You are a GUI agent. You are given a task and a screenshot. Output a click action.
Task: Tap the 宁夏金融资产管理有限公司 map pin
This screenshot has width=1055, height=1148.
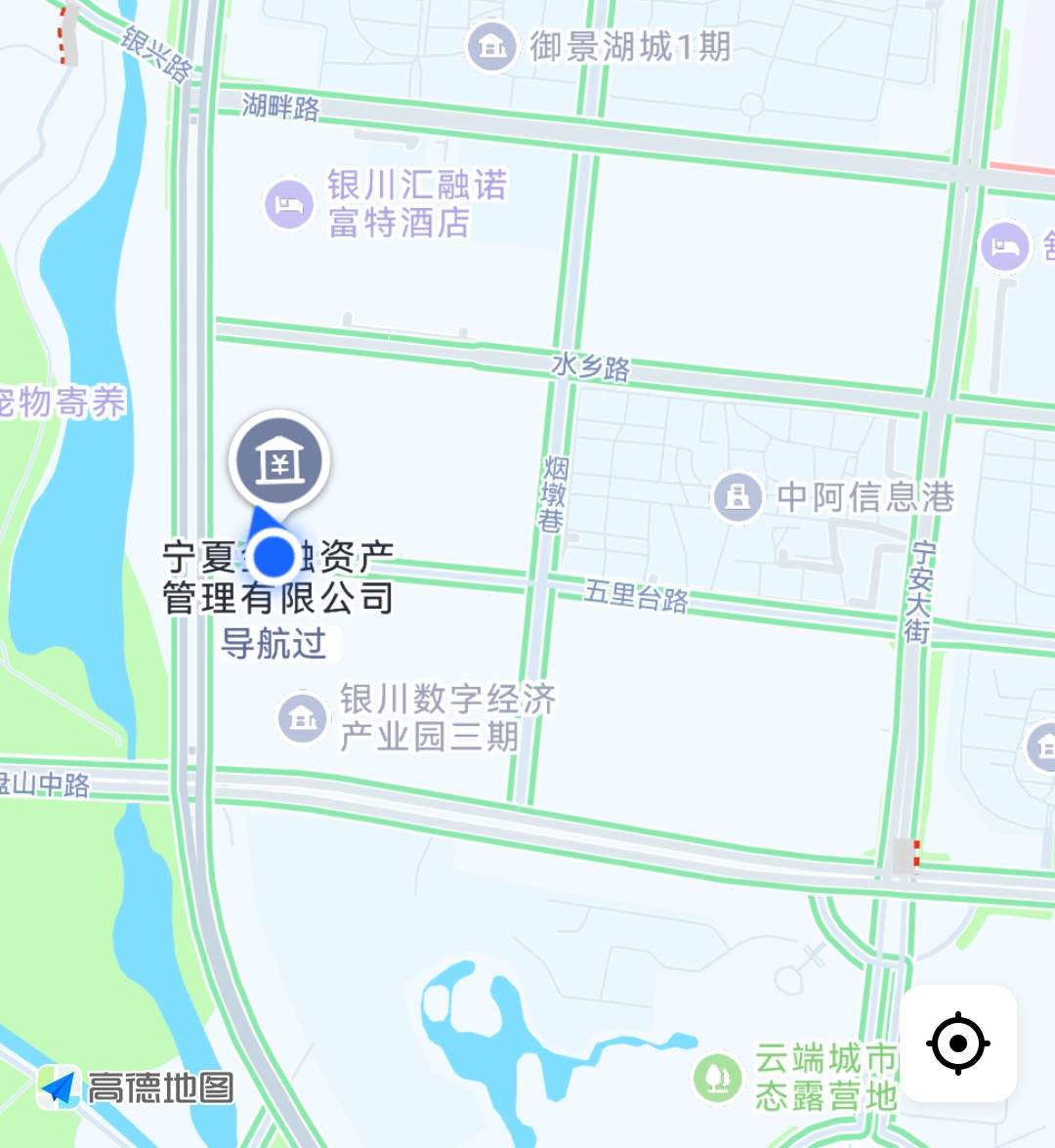click(280, 460)
